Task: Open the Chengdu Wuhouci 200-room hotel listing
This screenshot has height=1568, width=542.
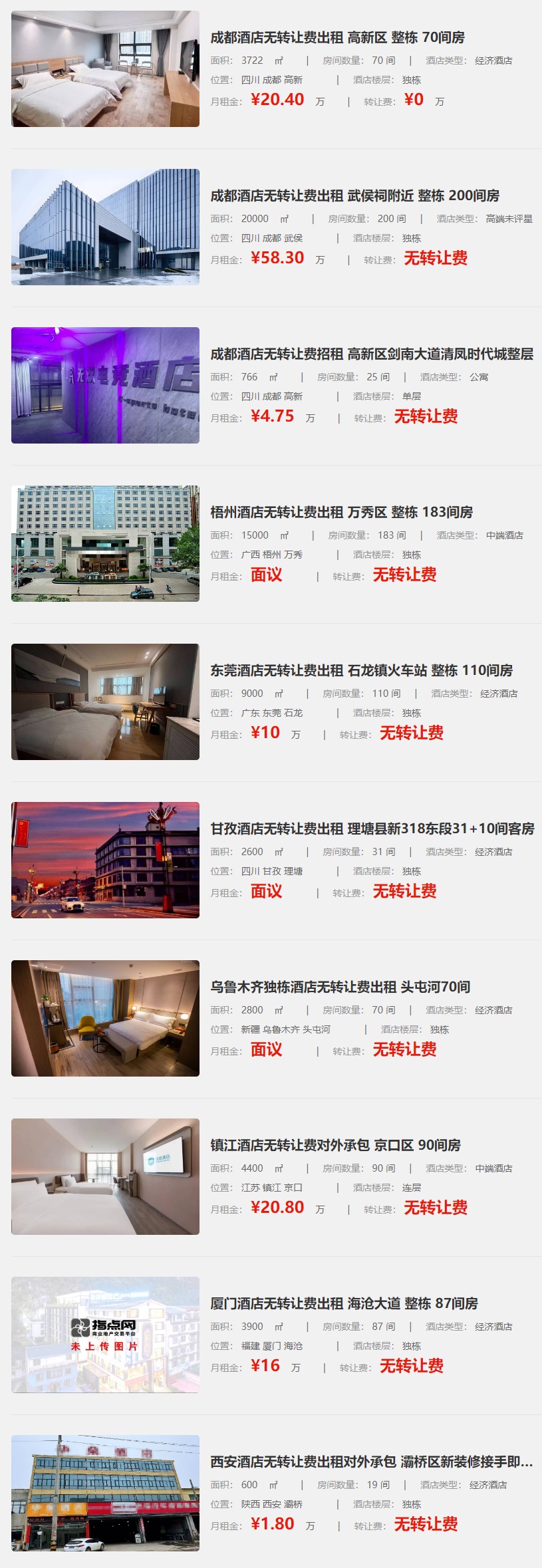Action: [x=354, y=196]
